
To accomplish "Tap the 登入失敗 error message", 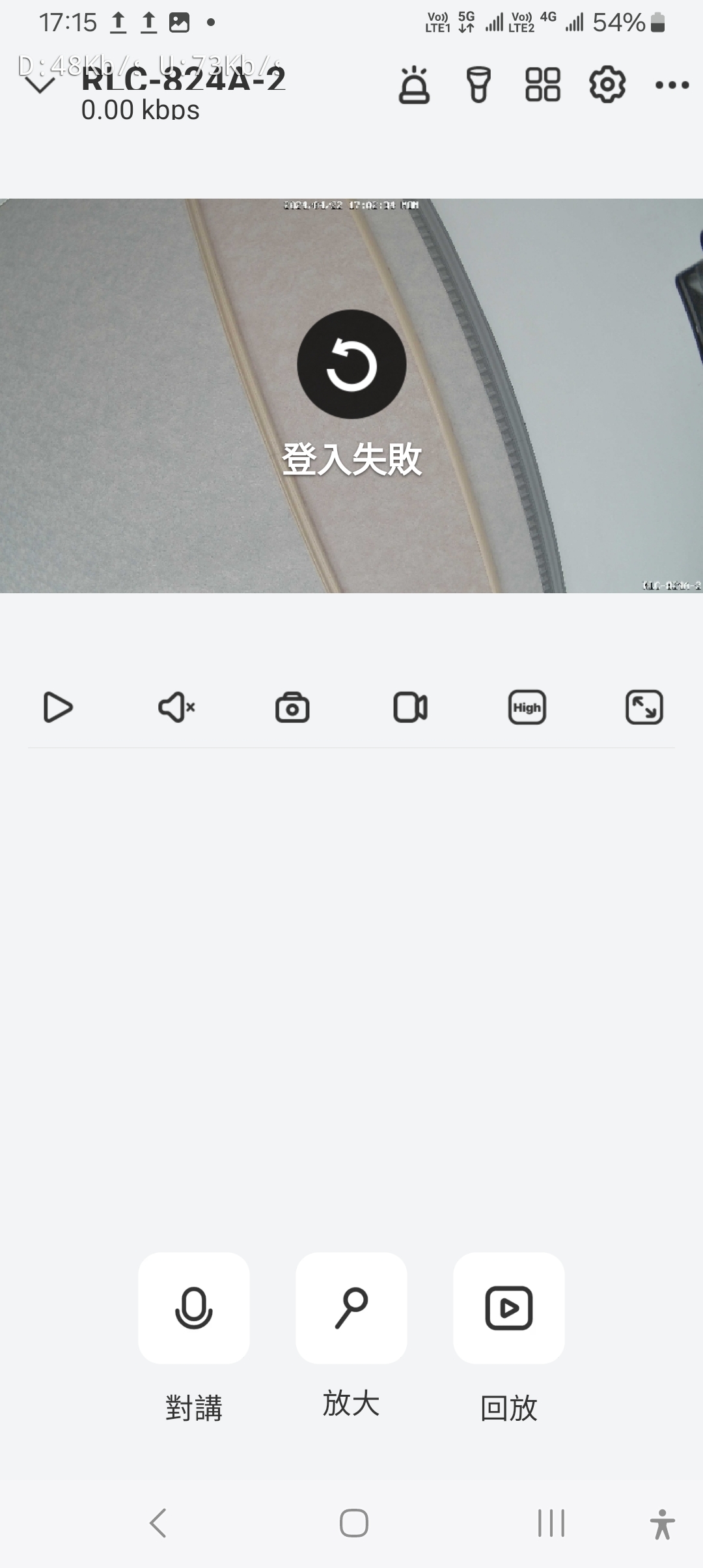I will pyautogui.click(x=351, y=460).
